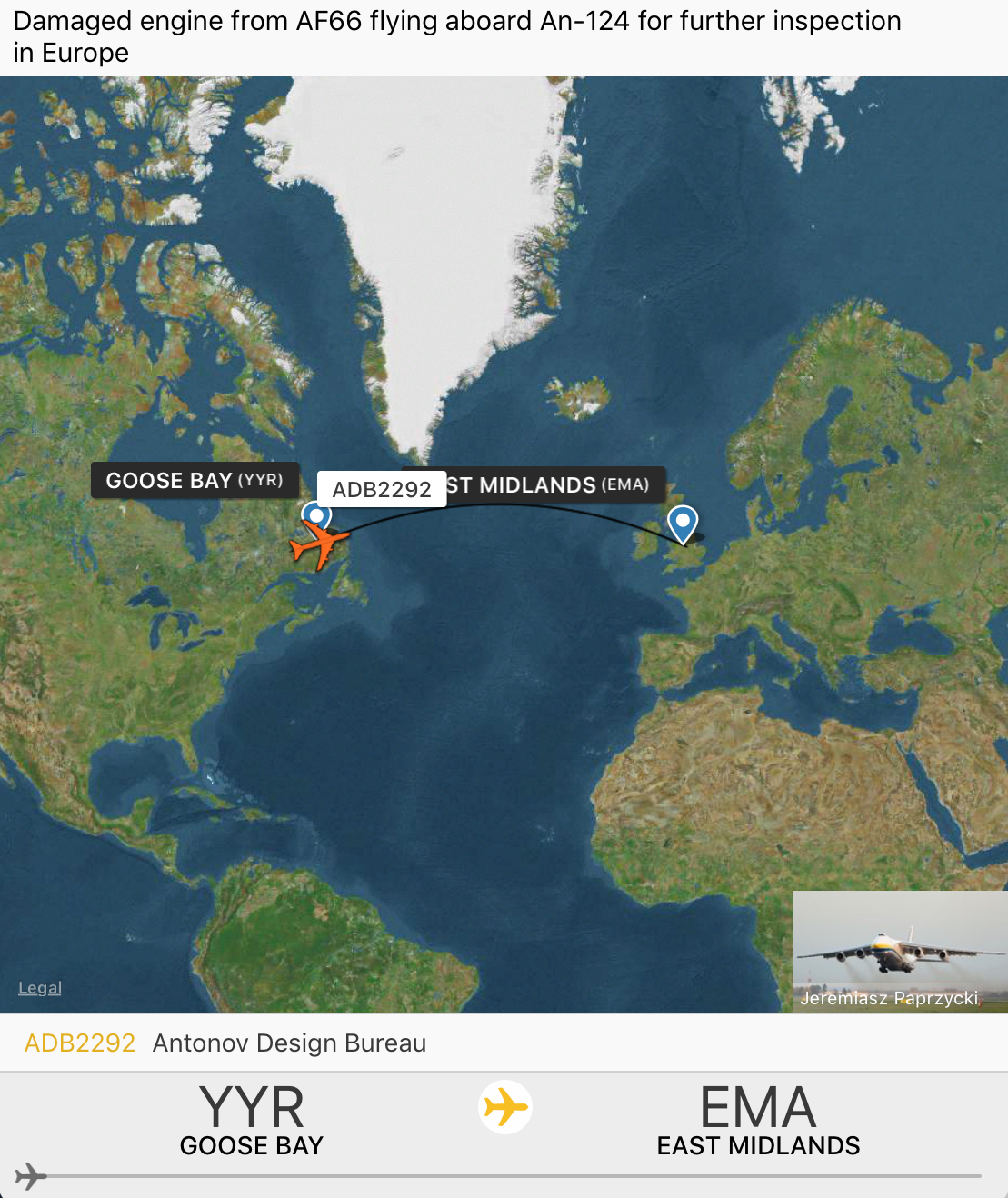
Task: Open ADB2292 Antonov Design Bureau flight details
Action: [225, 1043]
